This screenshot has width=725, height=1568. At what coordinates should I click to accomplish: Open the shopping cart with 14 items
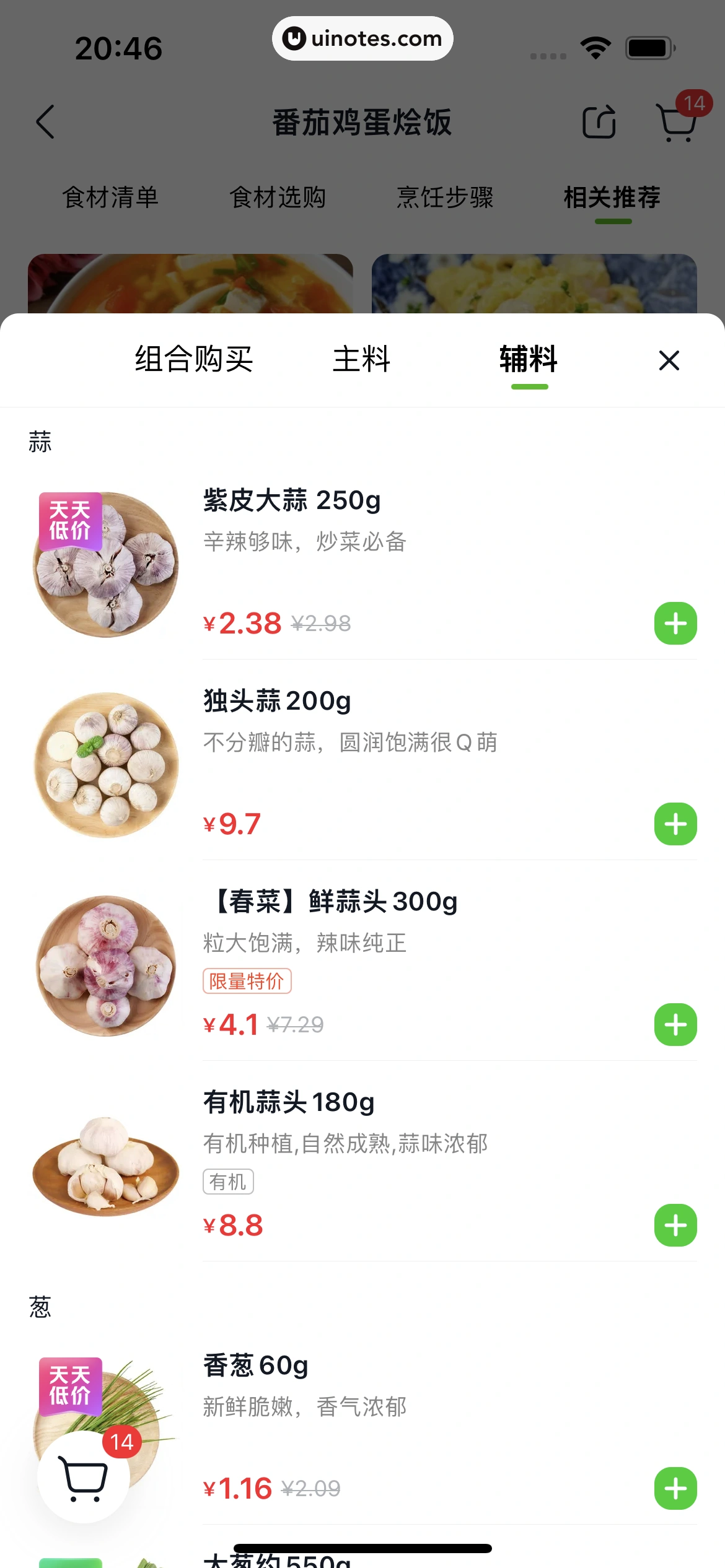[677, 122]
